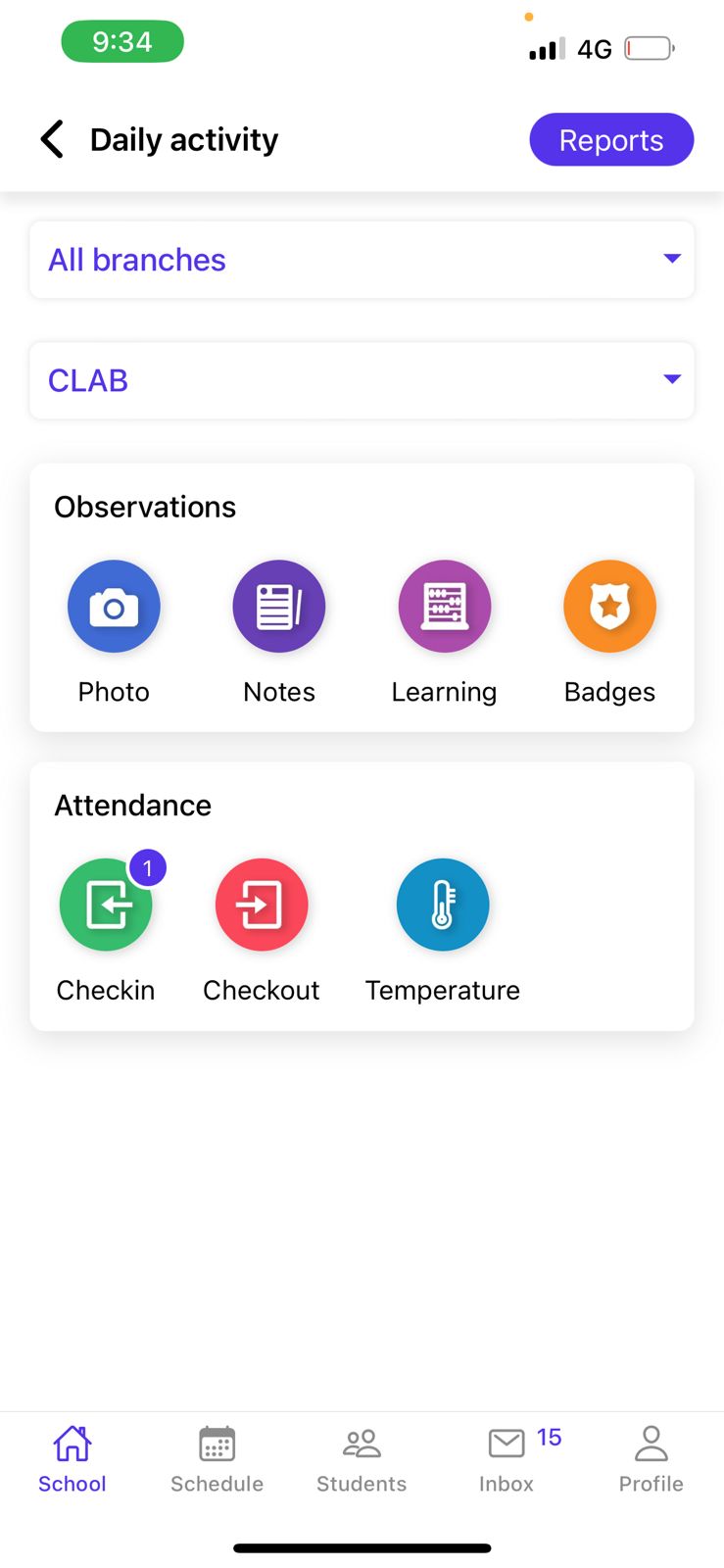Viewport: 724px width, 1568px height.
Task: Go to the Profile tab
Action: click(651, 1459)
